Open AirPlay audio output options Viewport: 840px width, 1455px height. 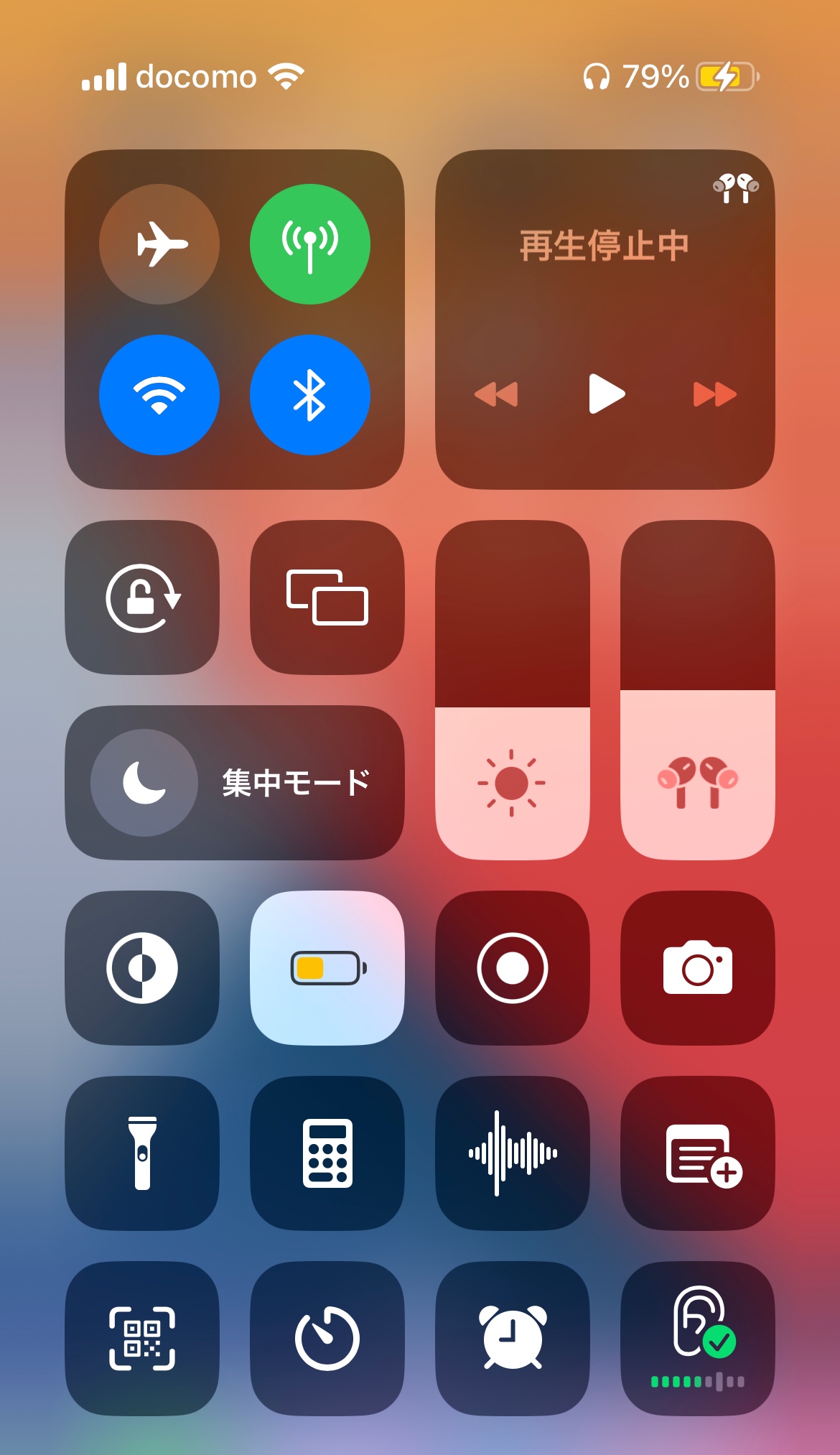tap(736, 188)
